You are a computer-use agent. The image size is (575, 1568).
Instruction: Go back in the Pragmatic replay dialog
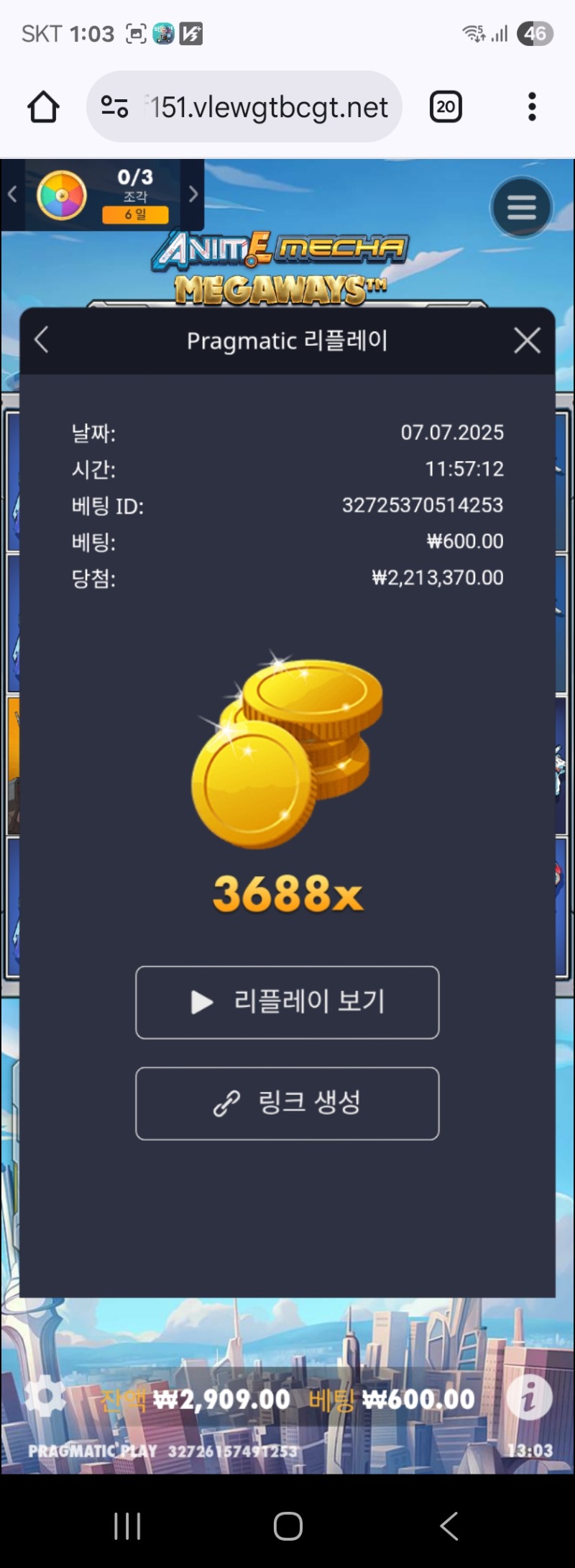click(x=42, y=340)
